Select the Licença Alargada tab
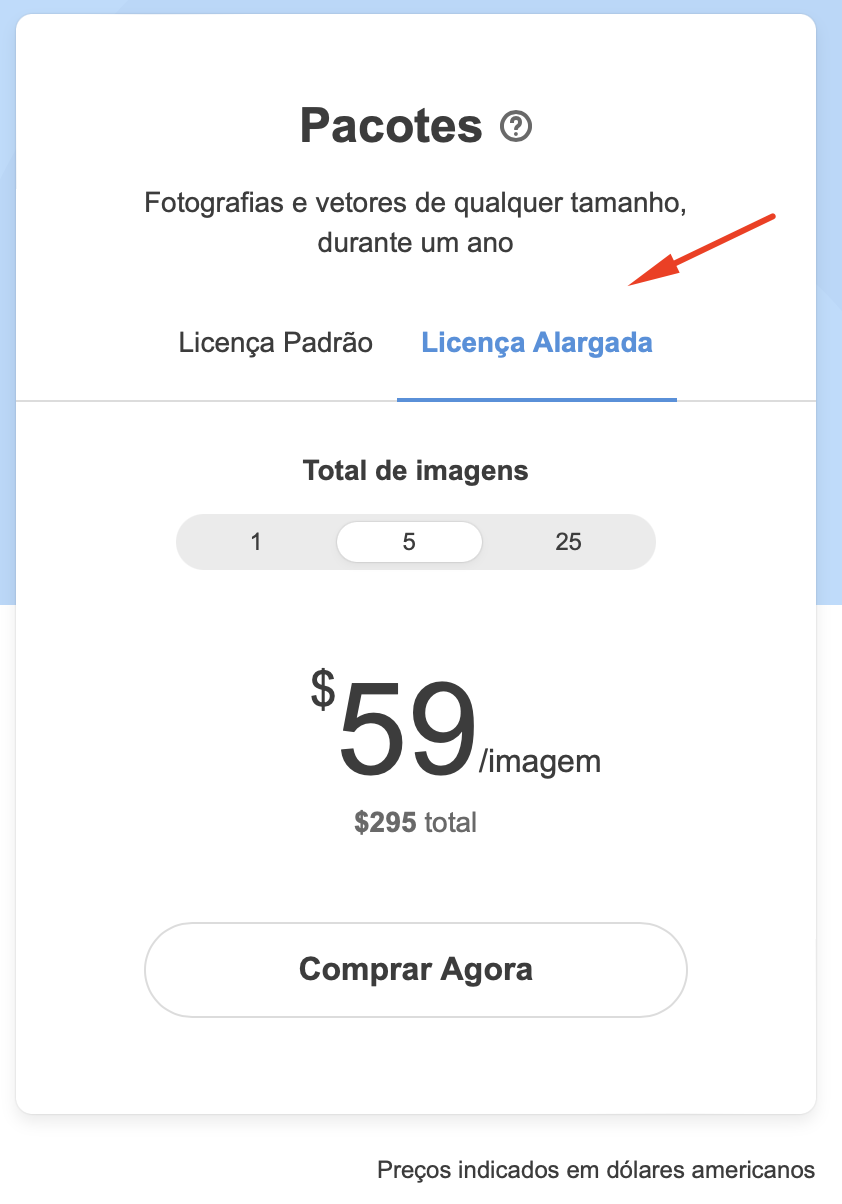This screenshot has width=842, height=1204. tap(537, 342)
